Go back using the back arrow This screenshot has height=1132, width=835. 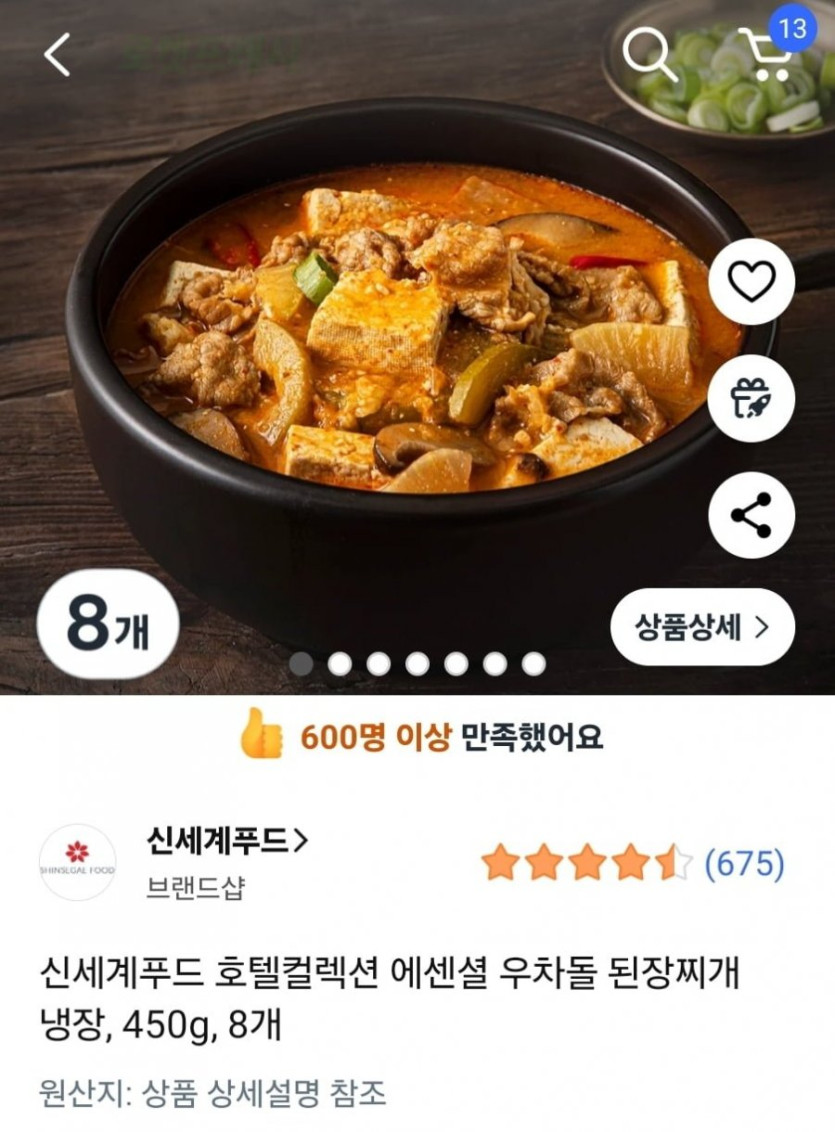pyautogui.click(x=58, y=54)
